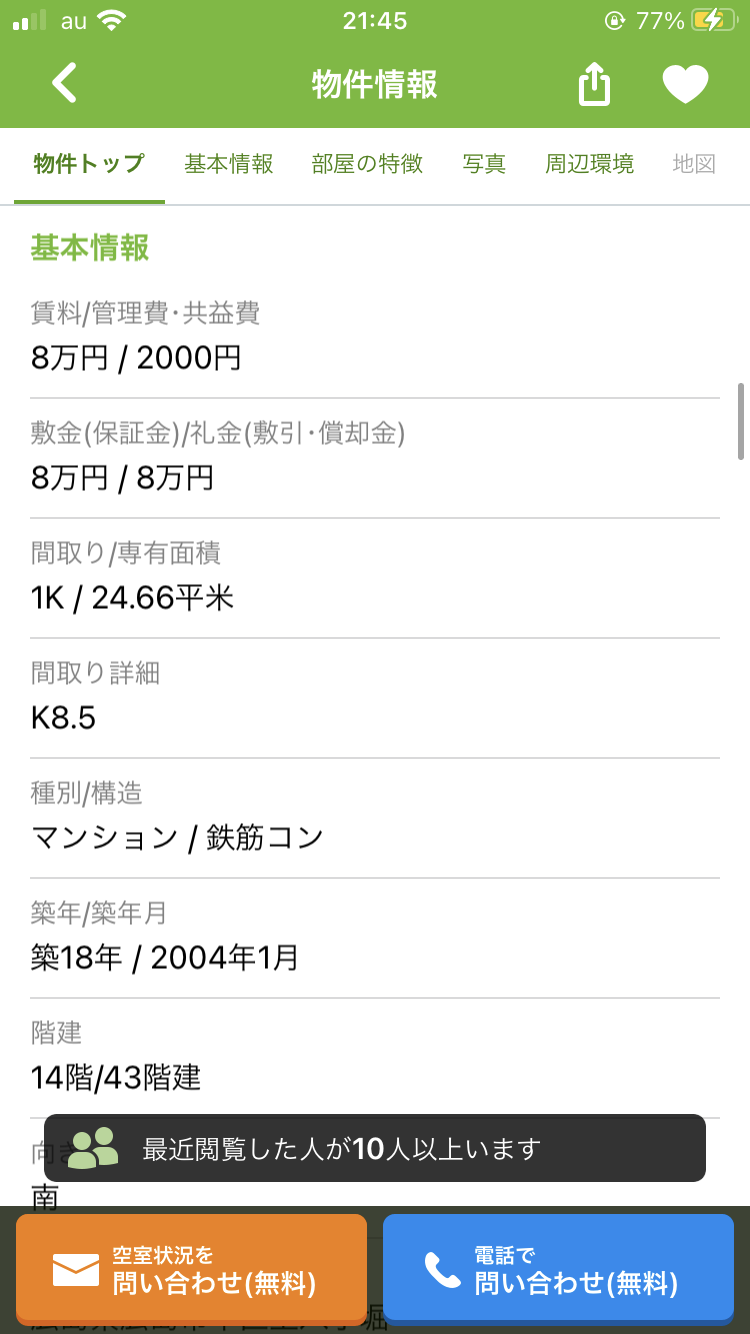Tap 電話で問い合わせ(無料) call button
The image size is (750, 1334).
[x=558, y=1268]
